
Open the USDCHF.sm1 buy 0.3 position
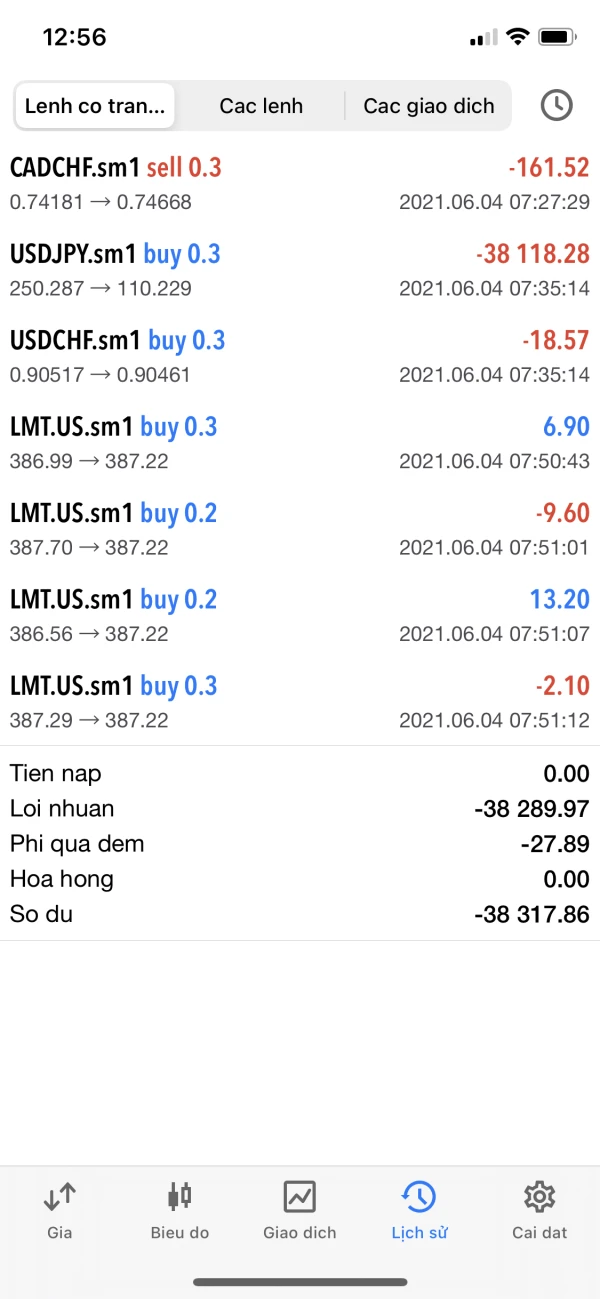[x=300, y=357]
